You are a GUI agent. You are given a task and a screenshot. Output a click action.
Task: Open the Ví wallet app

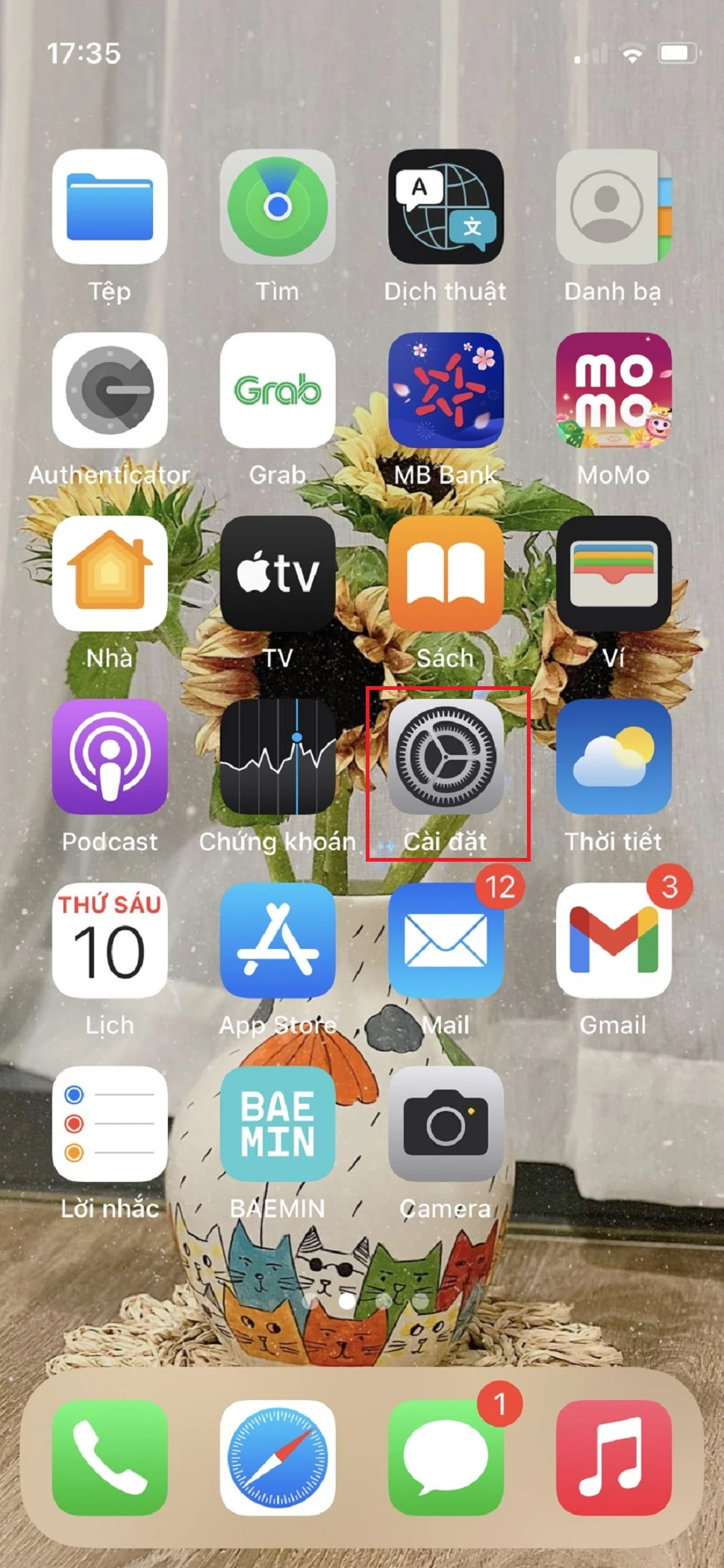click(x=614, y=573)
